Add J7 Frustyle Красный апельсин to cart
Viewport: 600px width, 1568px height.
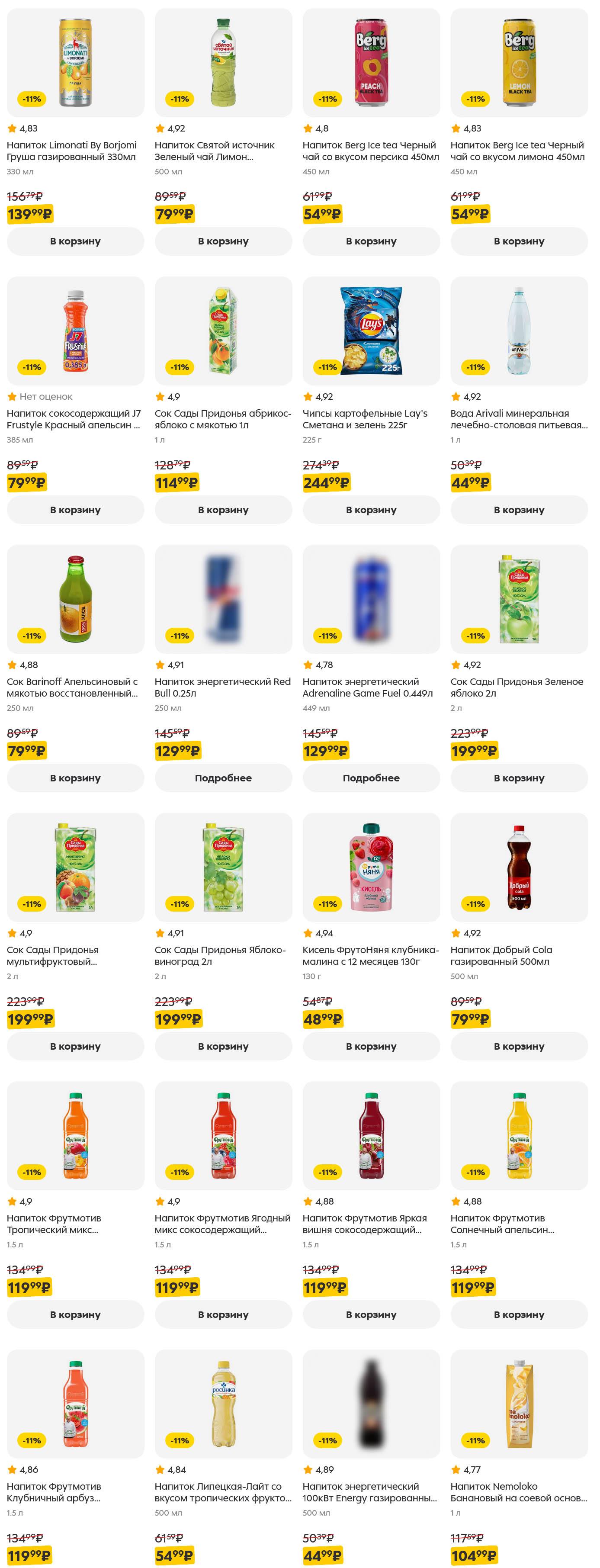[75, 510]
